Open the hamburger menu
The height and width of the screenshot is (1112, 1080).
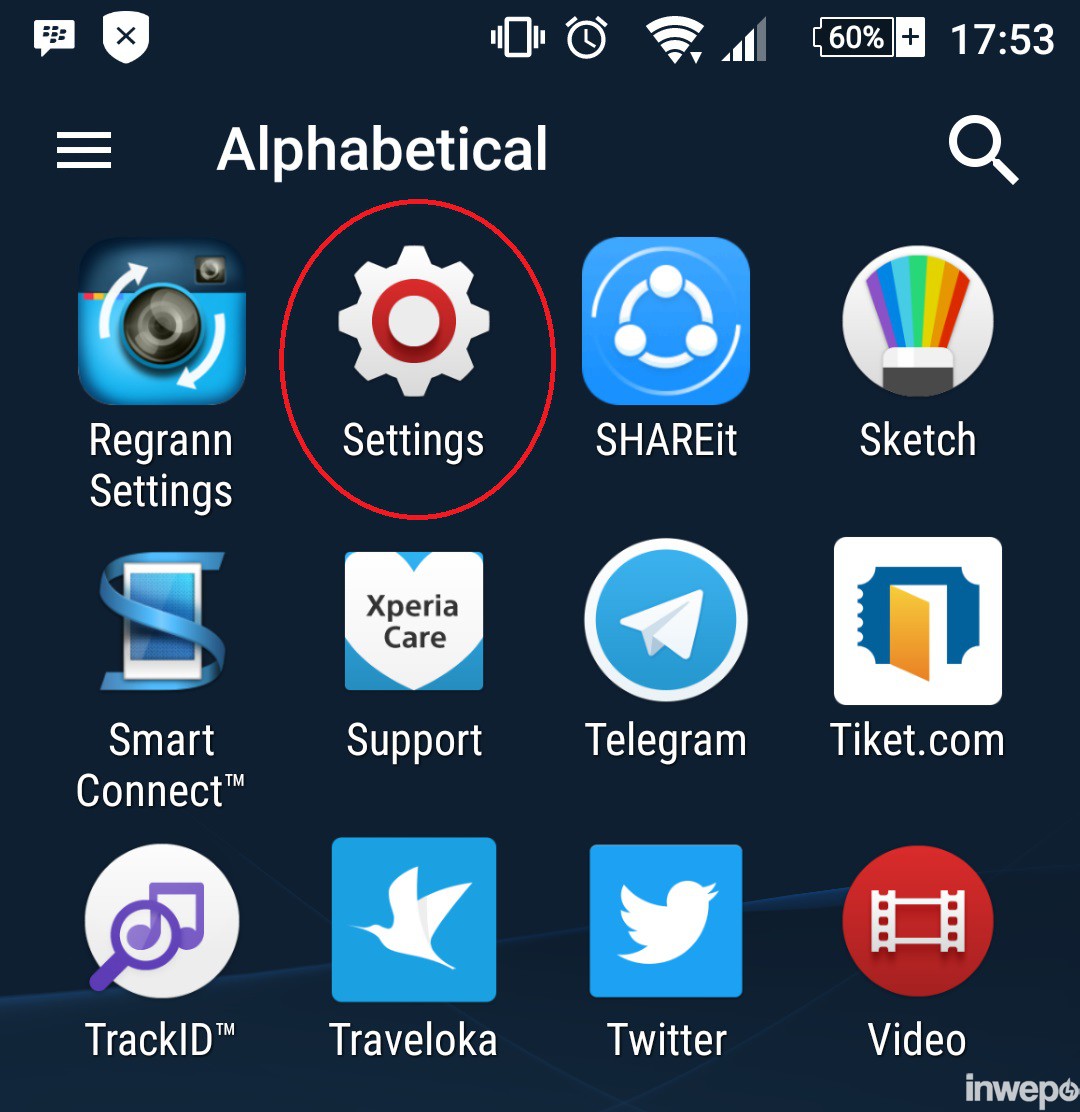coord(84,151)
